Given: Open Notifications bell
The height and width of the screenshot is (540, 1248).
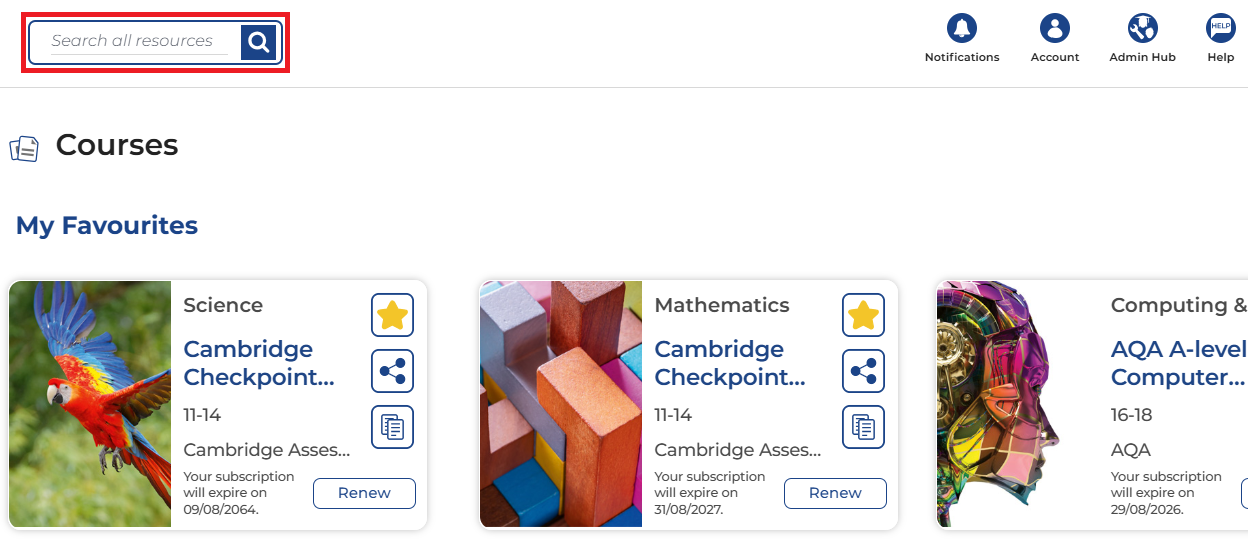Looking at the screenshot, I should (962, 28).
